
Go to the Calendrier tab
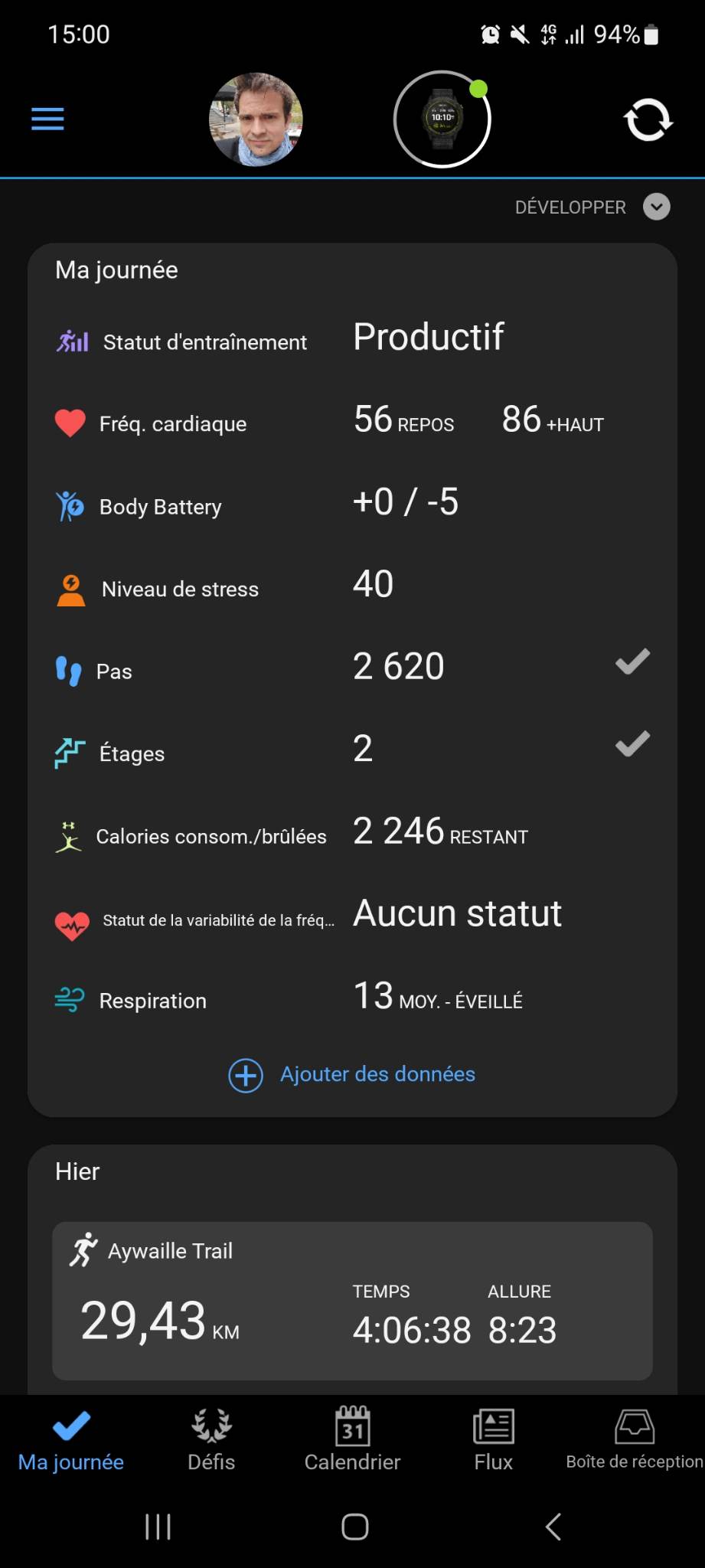(x=352, y=1440)
